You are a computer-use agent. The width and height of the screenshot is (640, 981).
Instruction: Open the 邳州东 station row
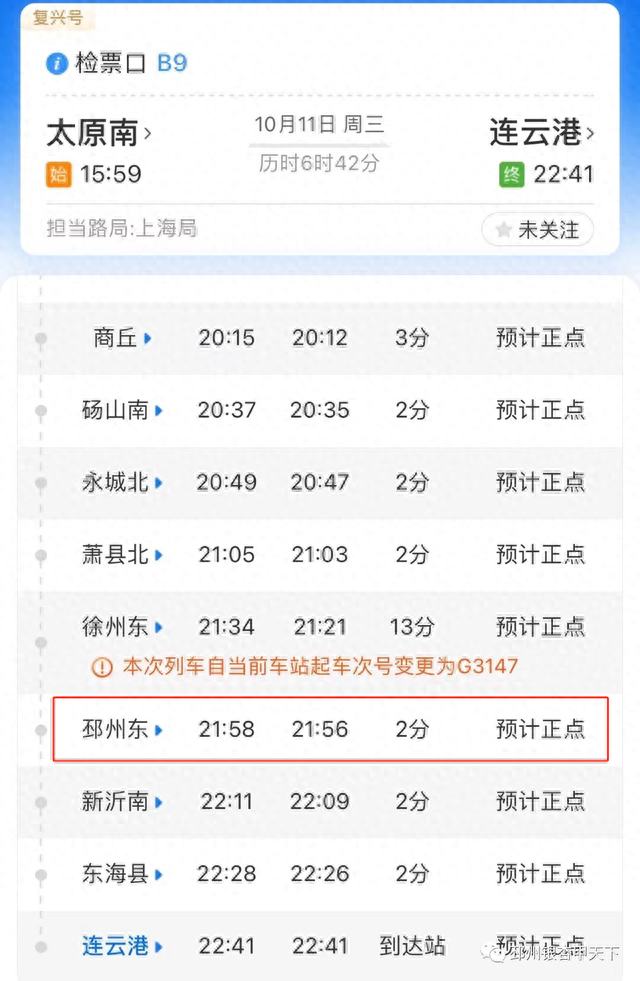point(121,730)
